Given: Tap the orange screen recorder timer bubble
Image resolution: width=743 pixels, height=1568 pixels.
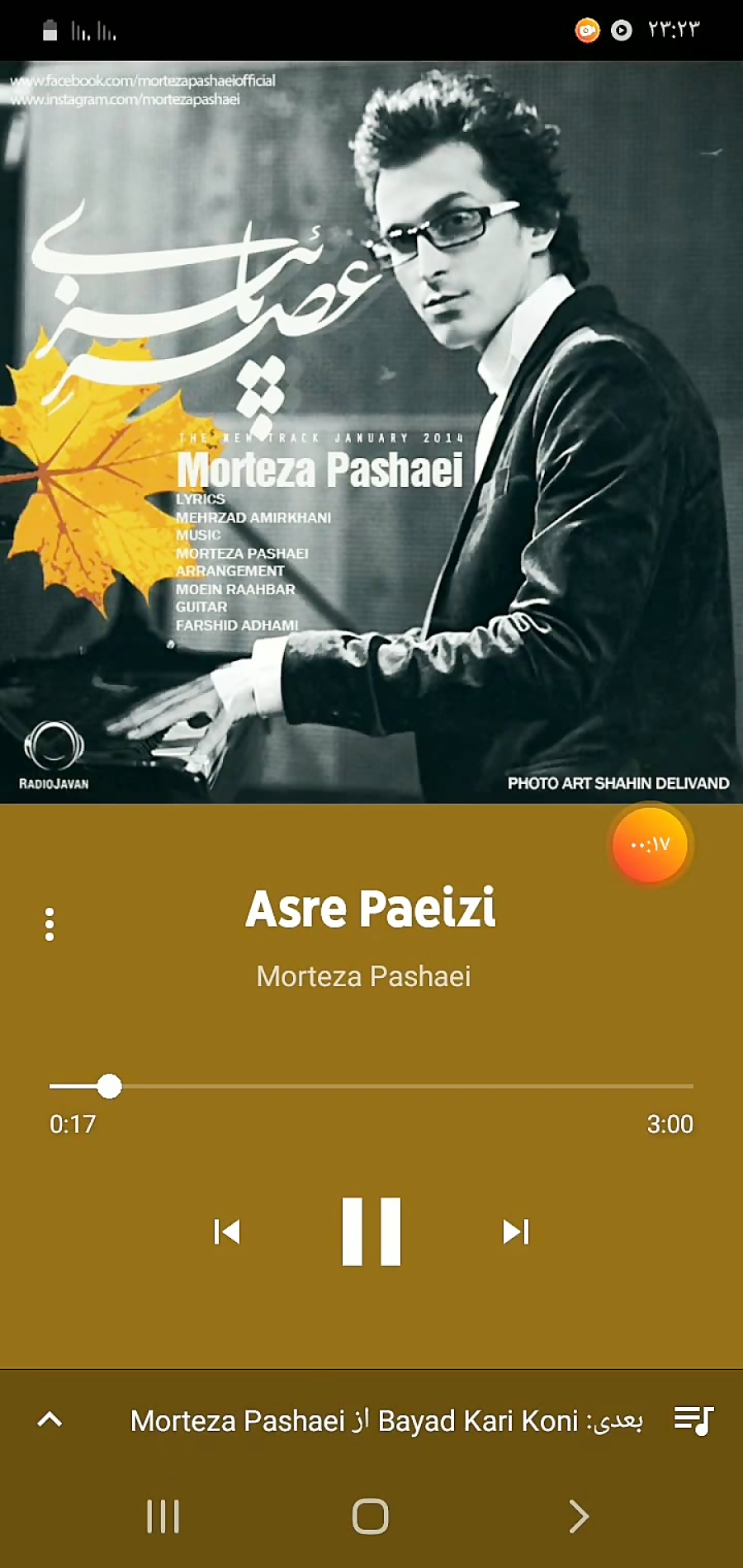Looking at the screenshot, I should (x=650, y=845).
